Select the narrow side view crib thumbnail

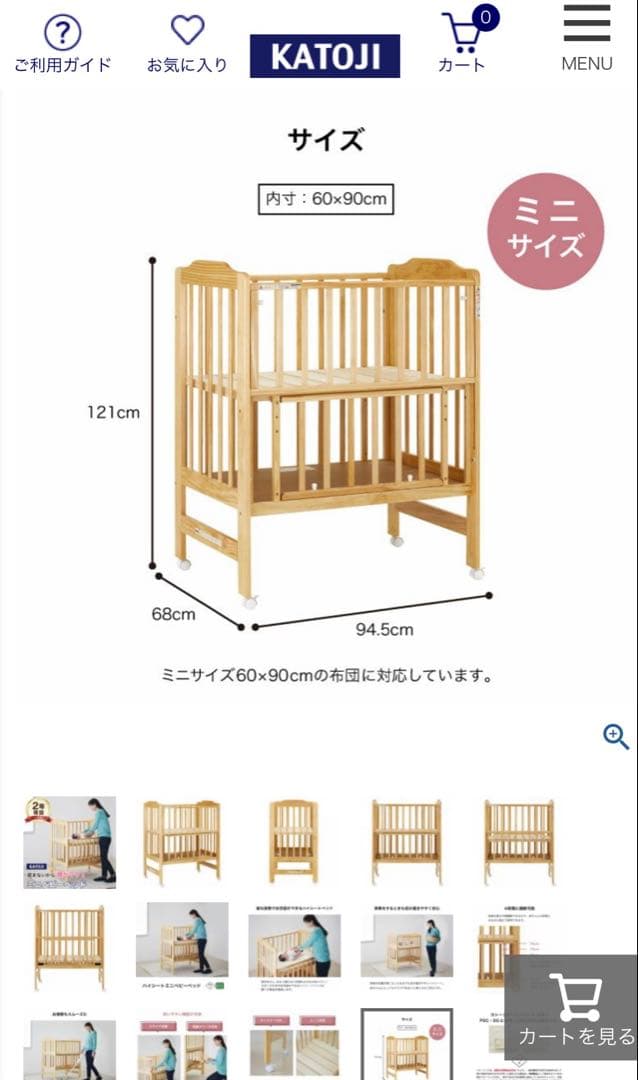(x=294, y=842)
